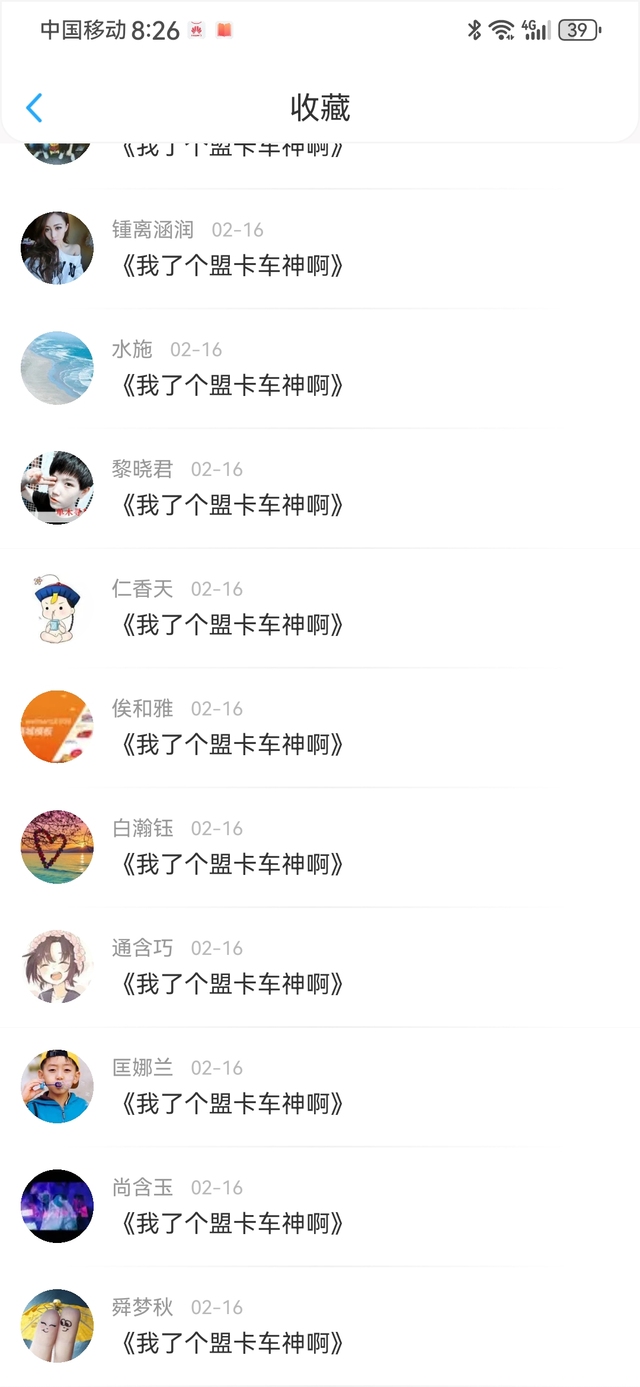Go back from the 收藏 page
This screenshot has height=1387, width=640.
[34, 108]
